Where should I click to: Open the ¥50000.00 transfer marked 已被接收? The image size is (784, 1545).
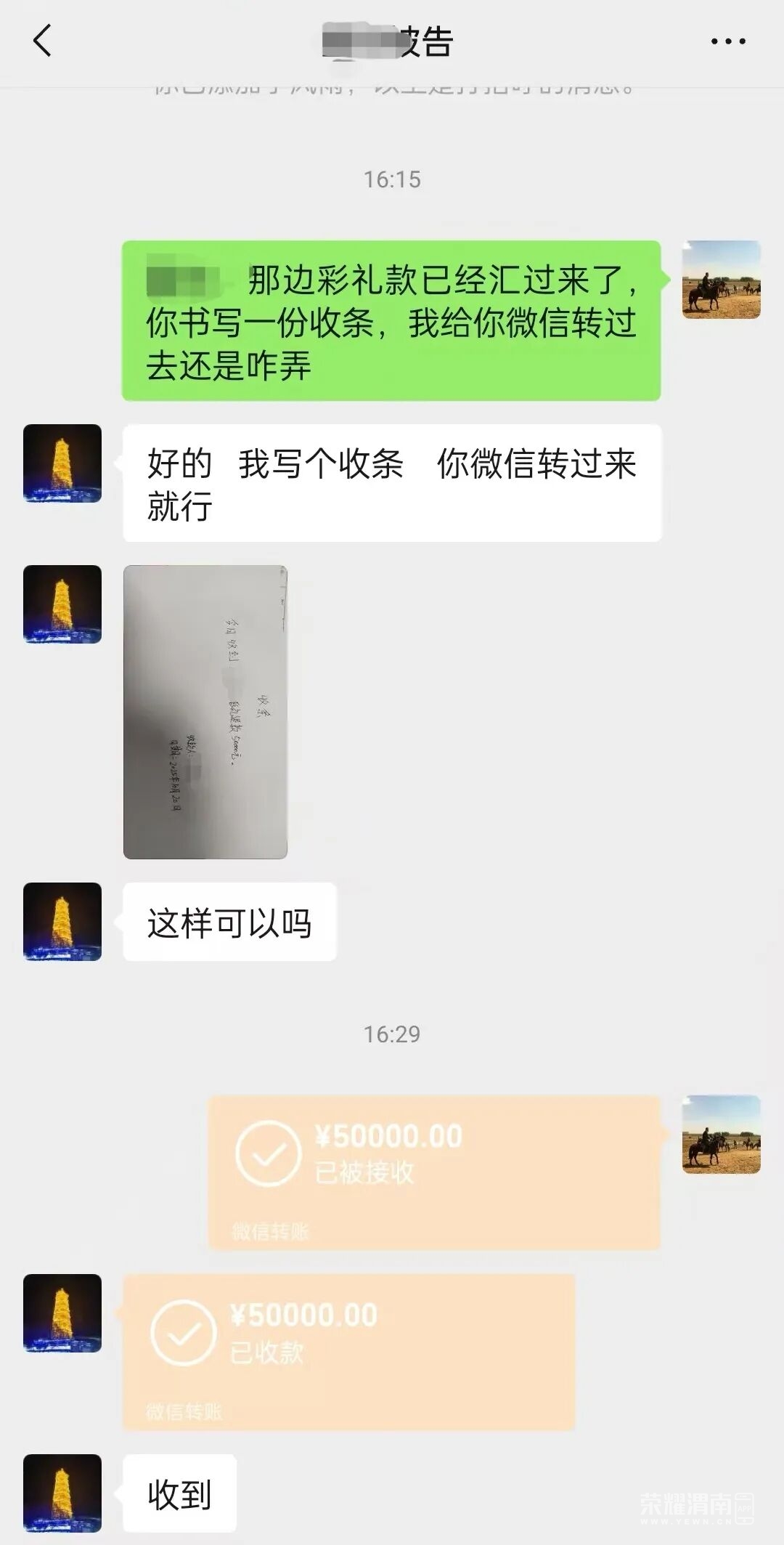coord(434,1172)
